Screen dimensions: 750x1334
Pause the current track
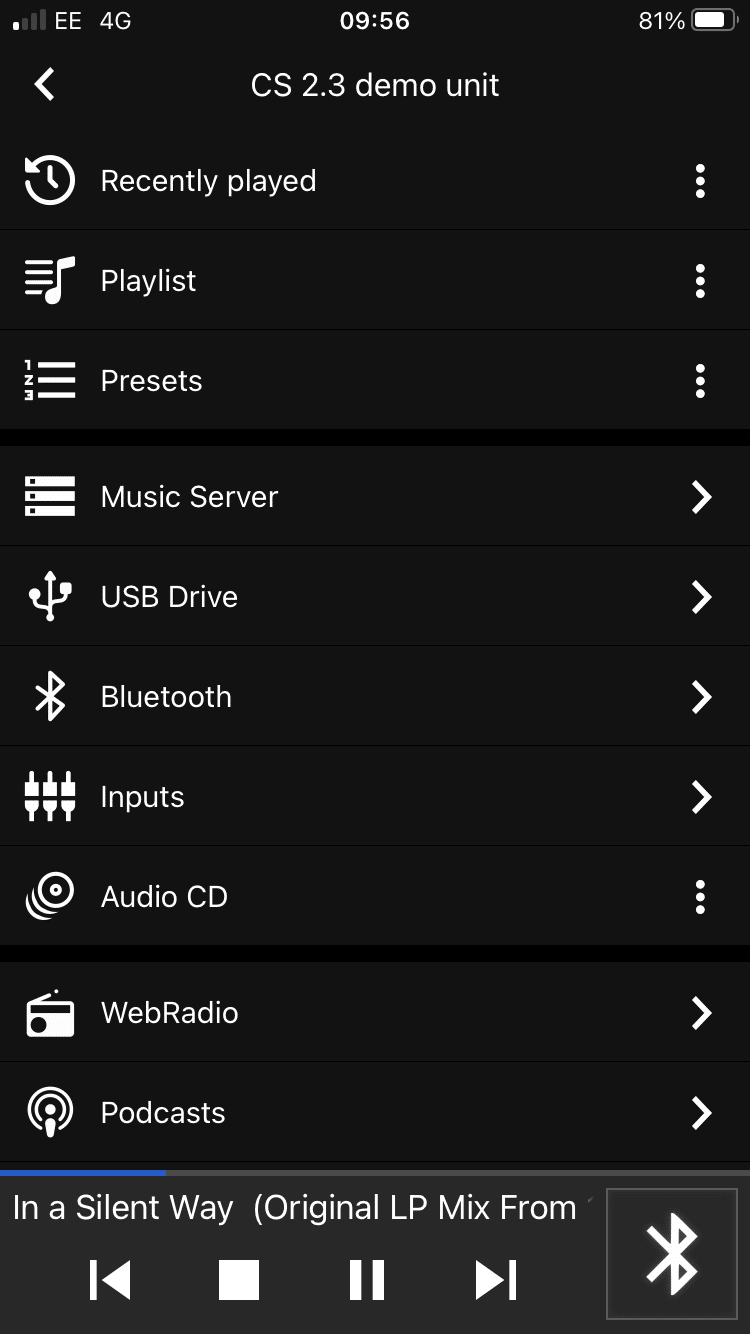point(367,1280)
